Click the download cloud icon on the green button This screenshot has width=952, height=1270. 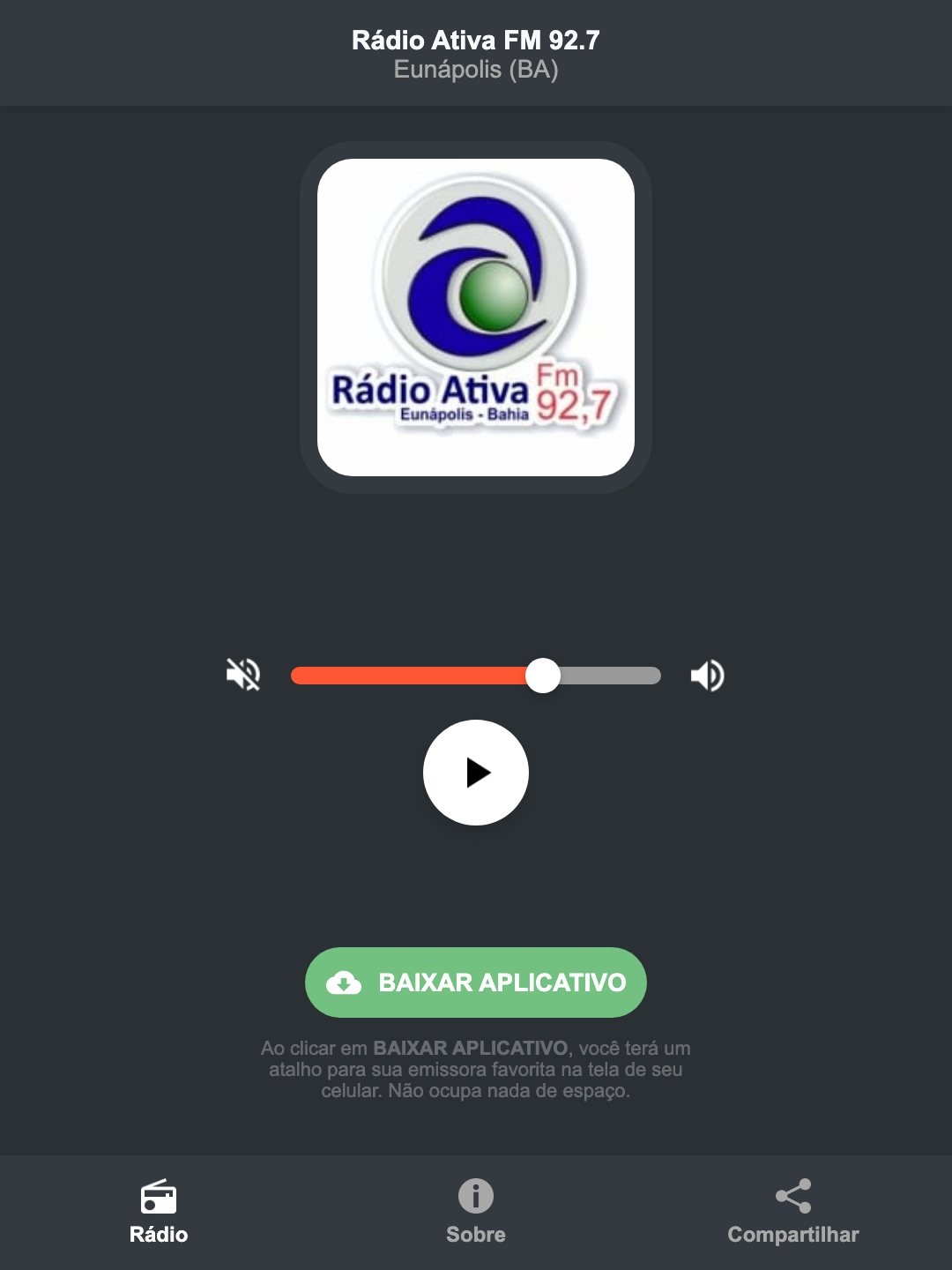click(345, 982)
